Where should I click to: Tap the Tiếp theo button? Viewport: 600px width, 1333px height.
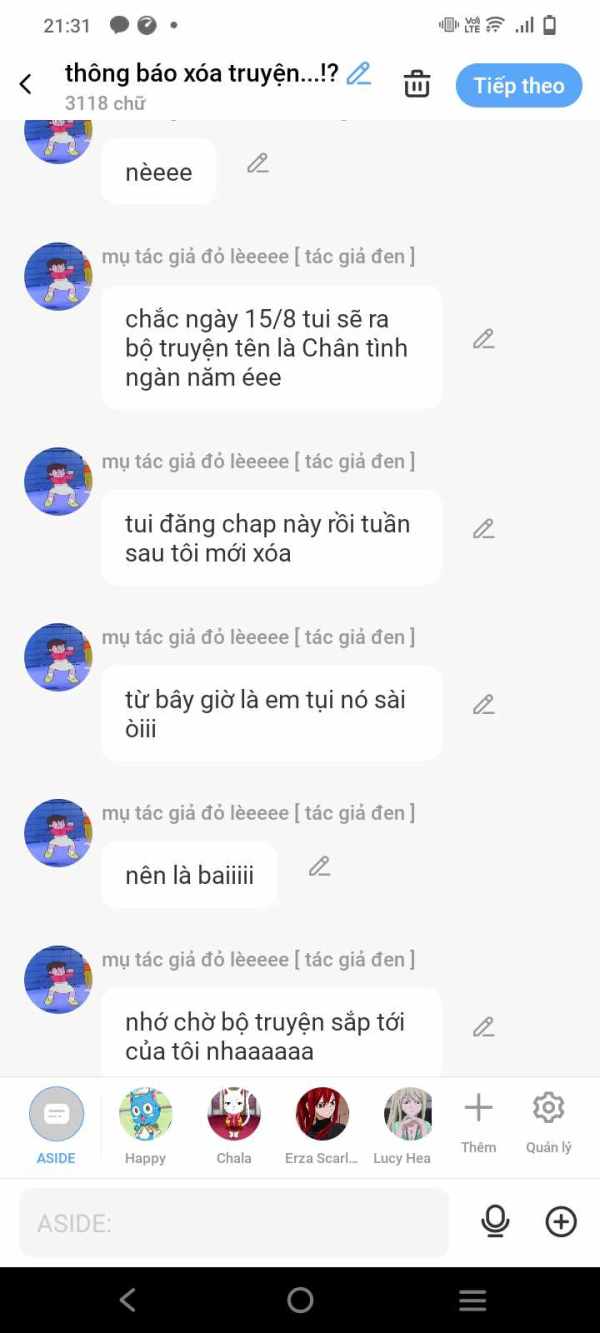pos(519,85)
